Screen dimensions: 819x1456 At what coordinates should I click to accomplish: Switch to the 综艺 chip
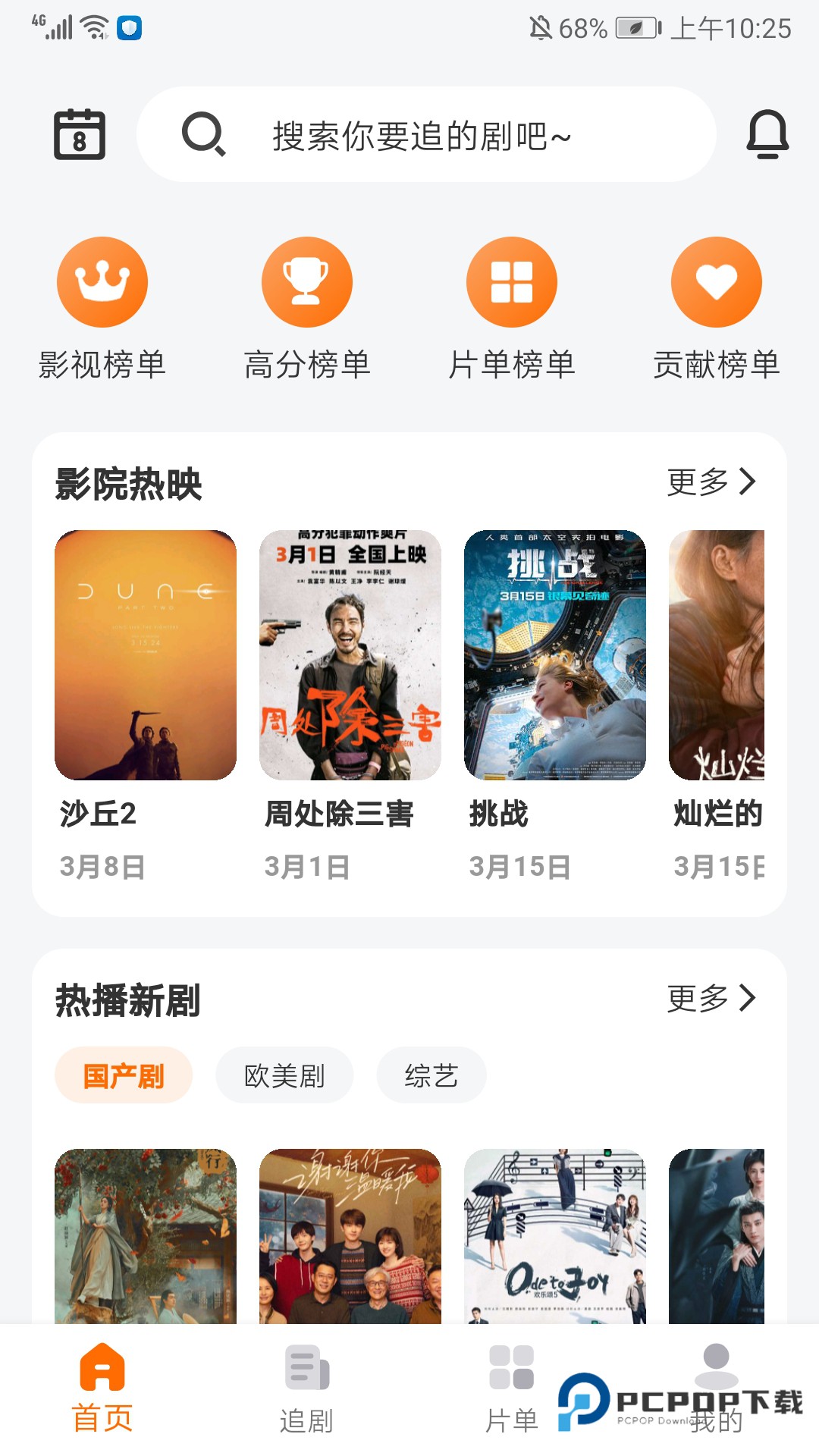(431, 1075)
